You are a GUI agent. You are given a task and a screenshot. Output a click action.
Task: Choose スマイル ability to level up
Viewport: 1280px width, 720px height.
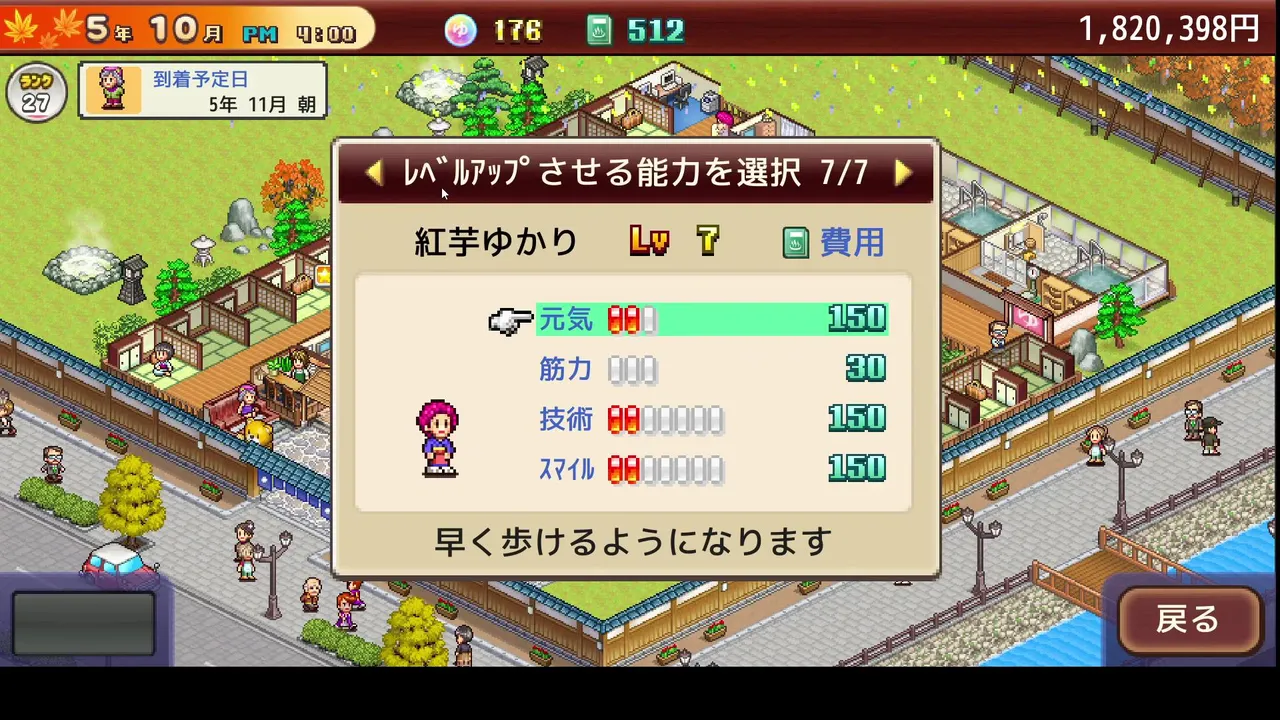pyautogui.click(x=710, y=469)
